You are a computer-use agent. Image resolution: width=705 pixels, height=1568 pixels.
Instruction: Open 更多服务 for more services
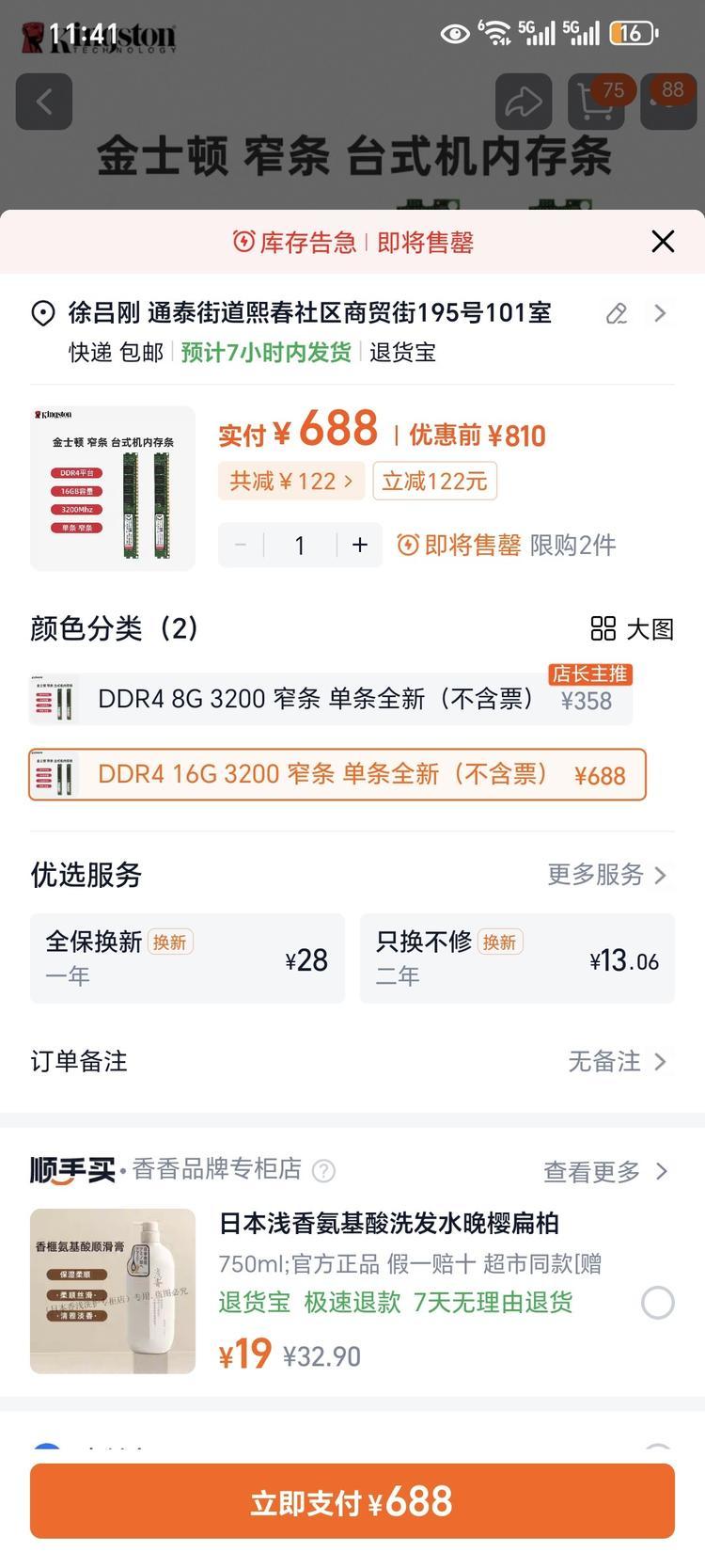tap(607, 875)
